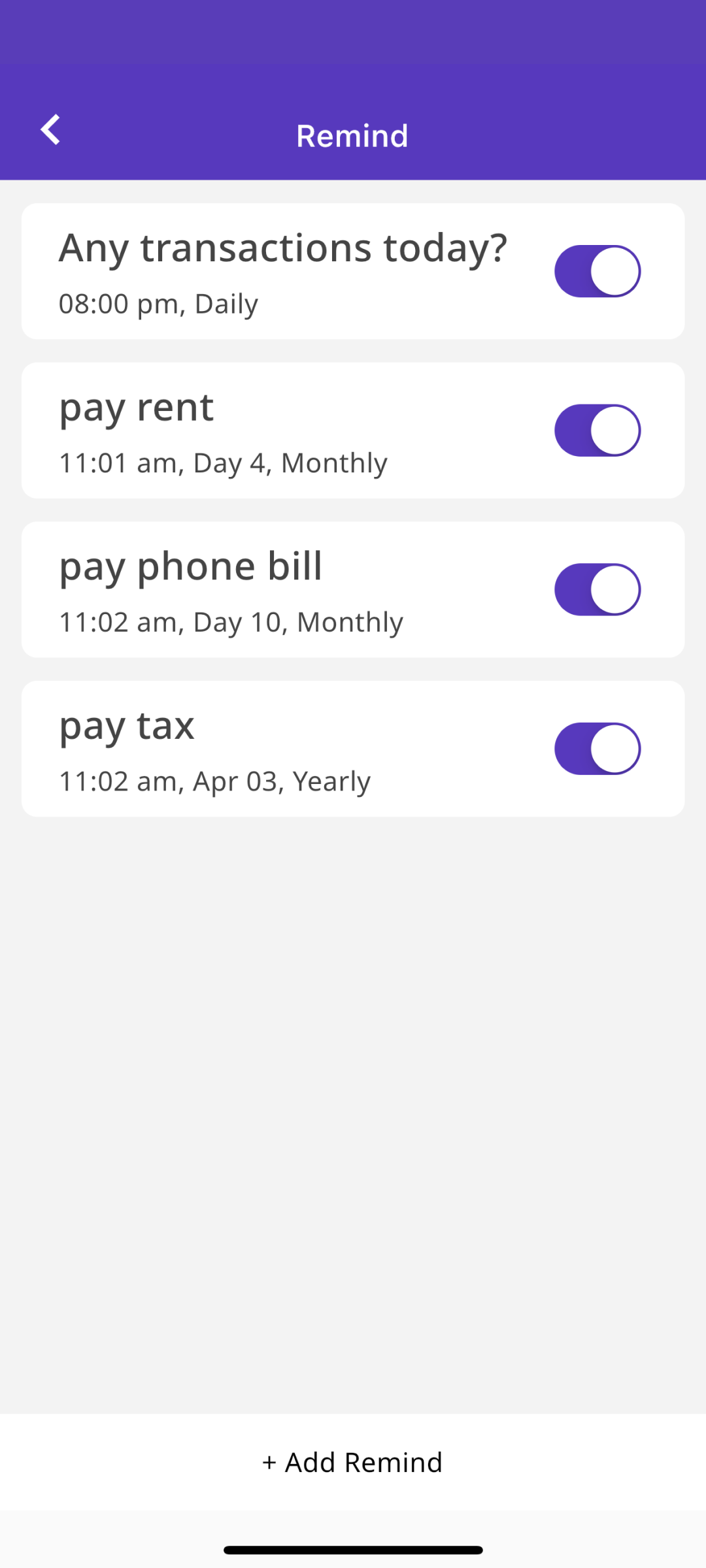Go back from the Remind screen
Viewport: 706px width, 1568px height.
50,130
